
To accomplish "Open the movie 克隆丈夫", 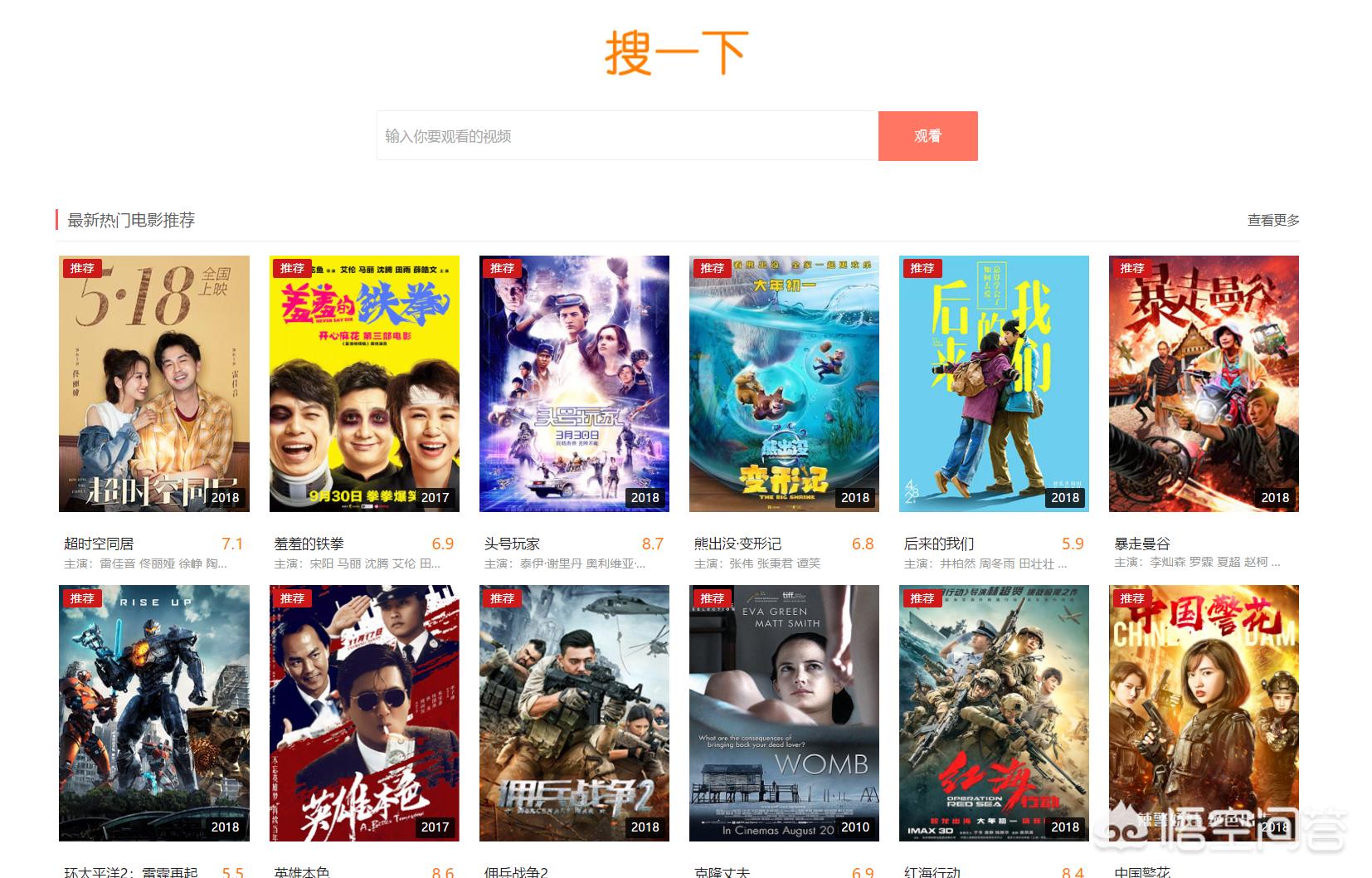I will click(x=784, y=713).
